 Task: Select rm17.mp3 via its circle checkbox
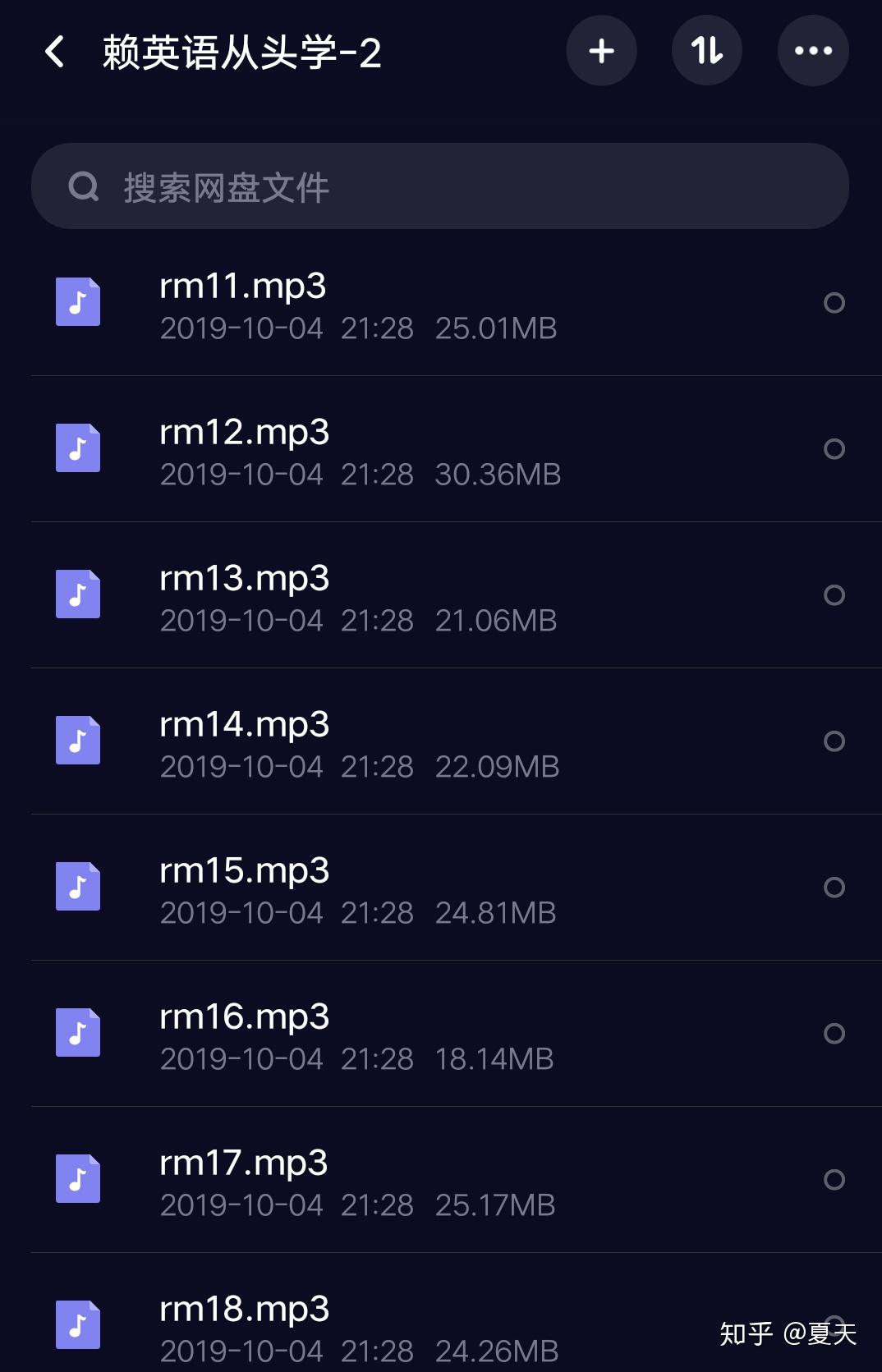pos(834,1180)
